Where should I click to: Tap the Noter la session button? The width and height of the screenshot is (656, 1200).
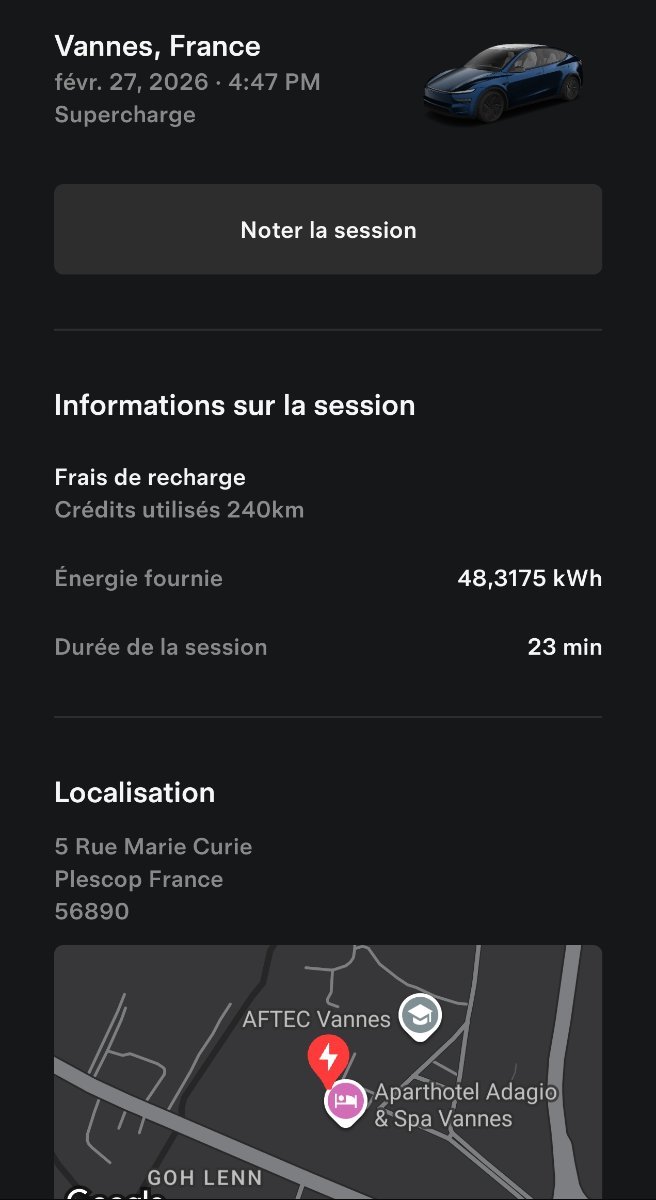328,229
